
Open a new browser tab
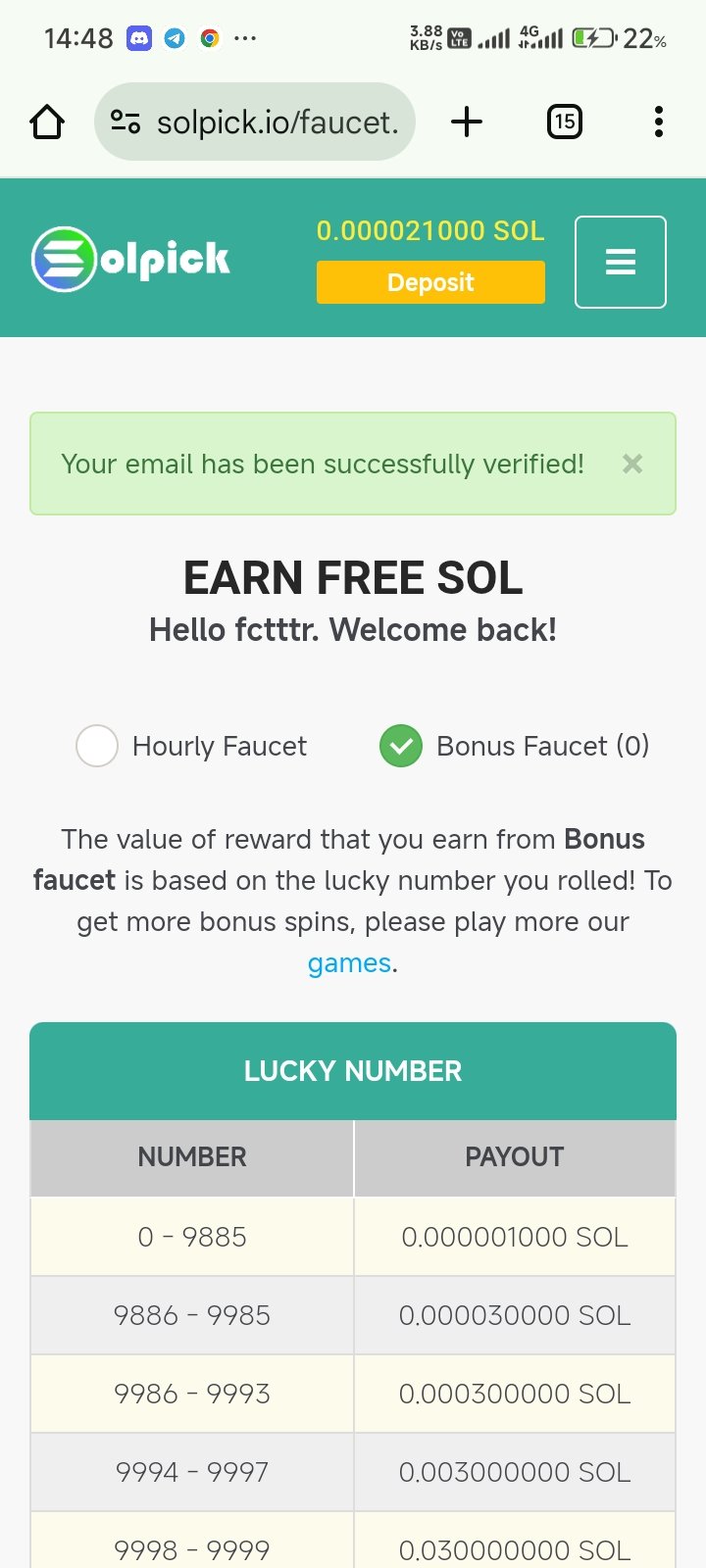point(467,122)
